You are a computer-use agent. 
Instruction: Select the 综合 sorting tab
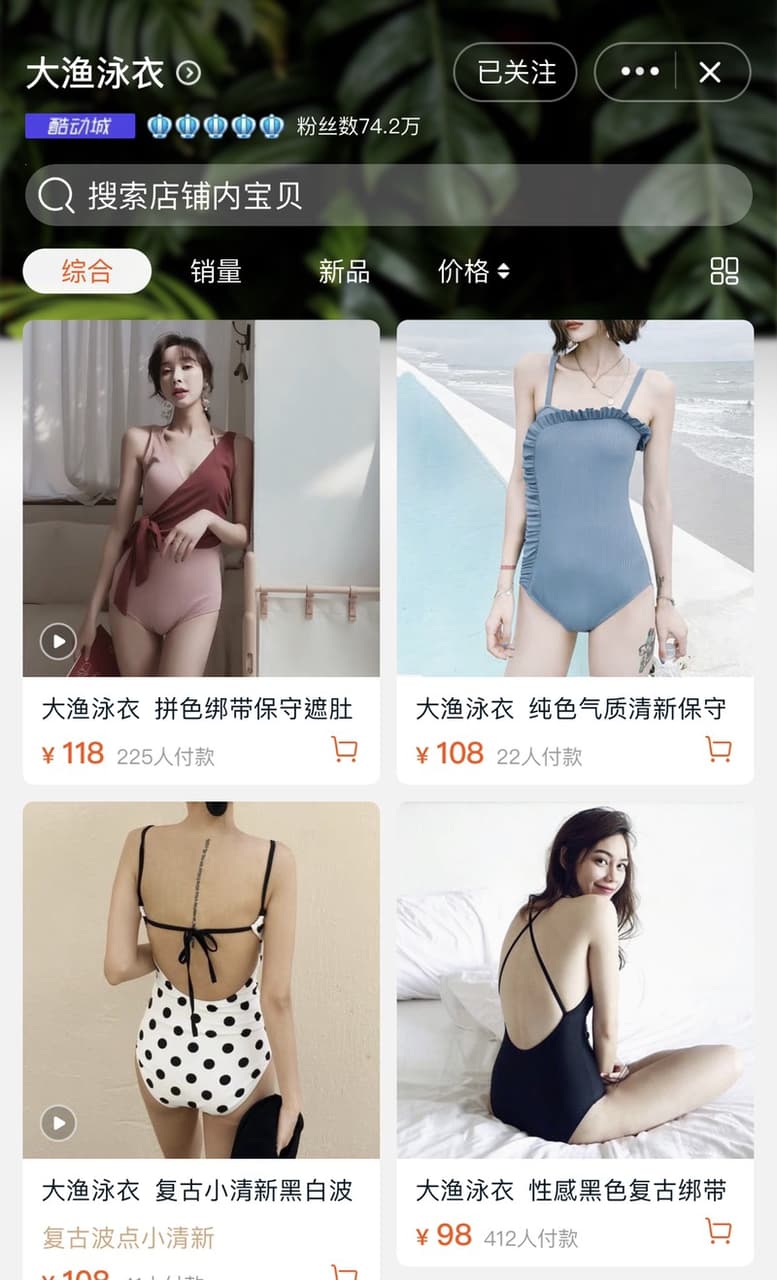(x=87, y=271)
